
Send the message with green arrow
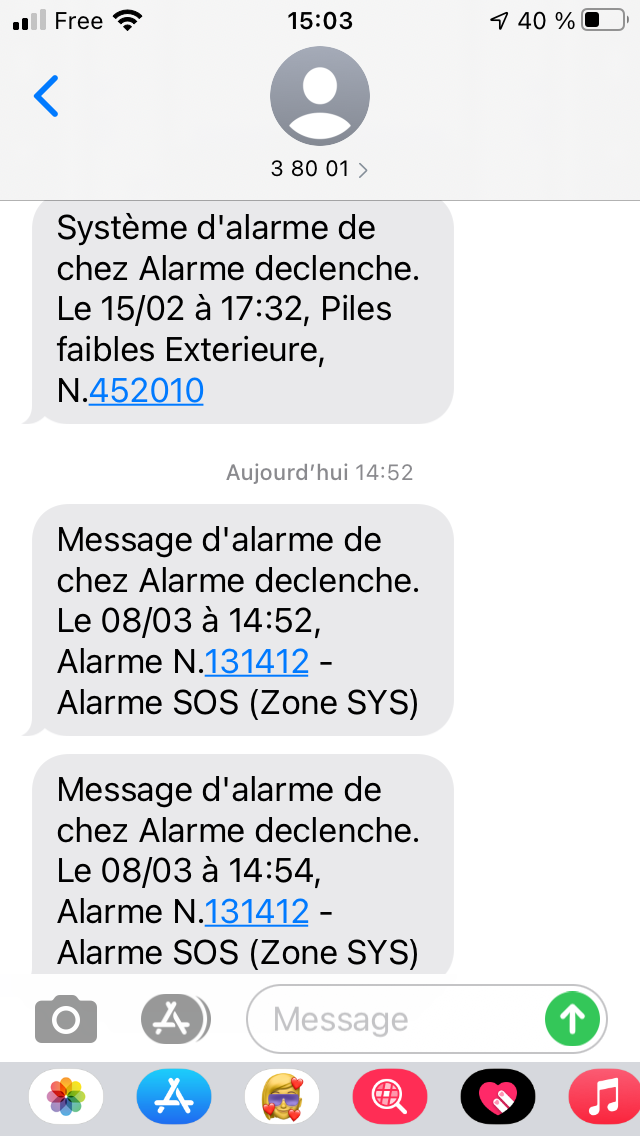(x=573, y=1019)
